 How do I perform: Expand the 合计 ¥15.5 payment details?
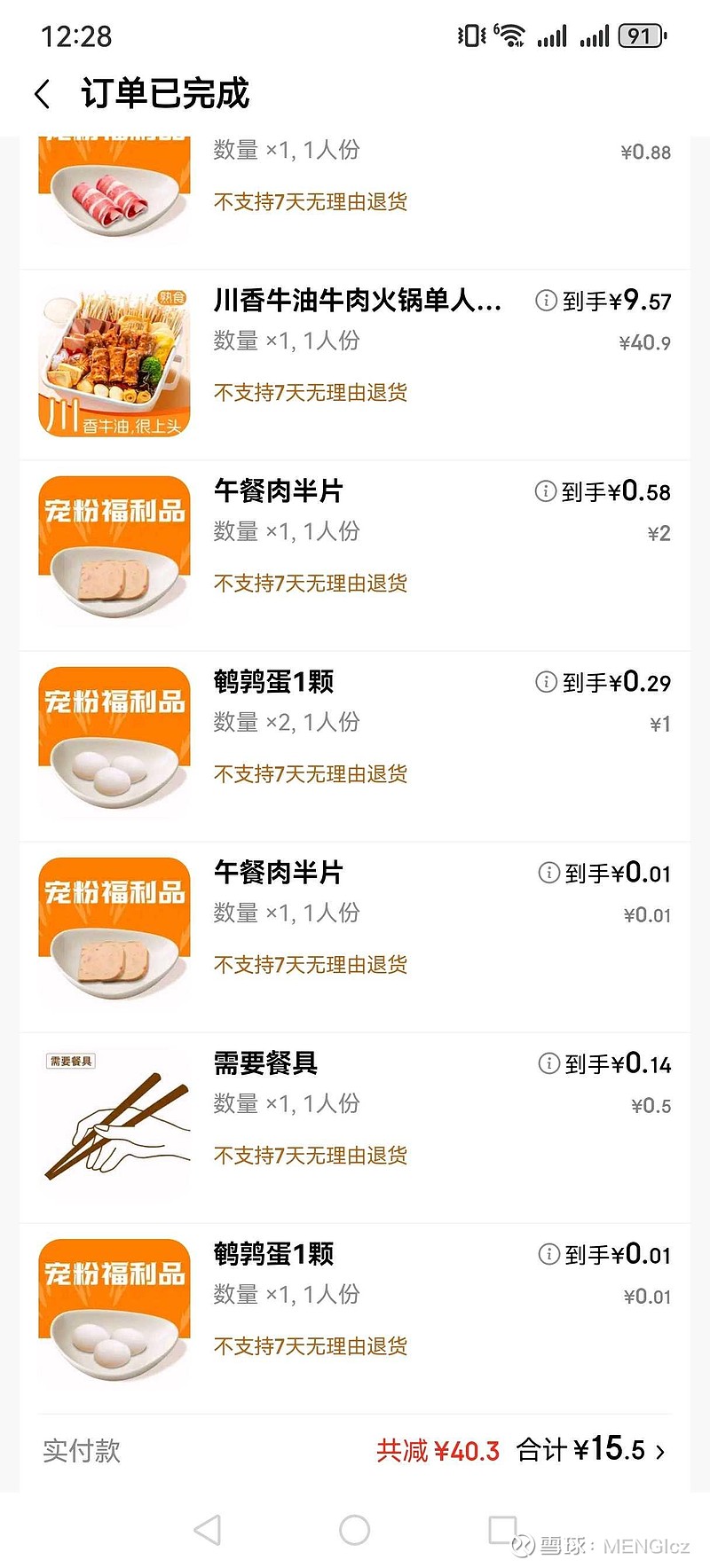point(659,1452)
